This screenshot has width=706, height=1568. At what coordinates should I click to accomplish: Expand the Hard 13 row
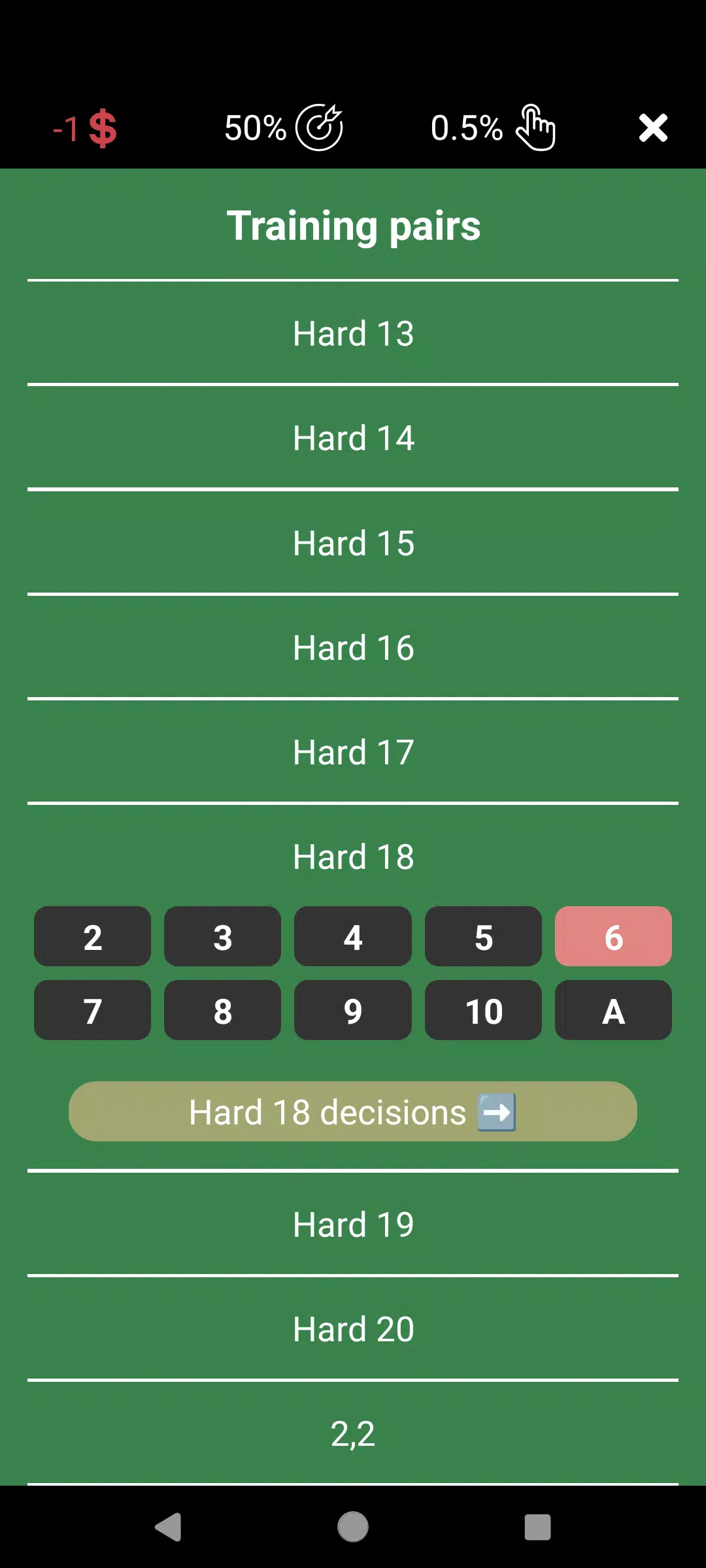coord(353,333)
